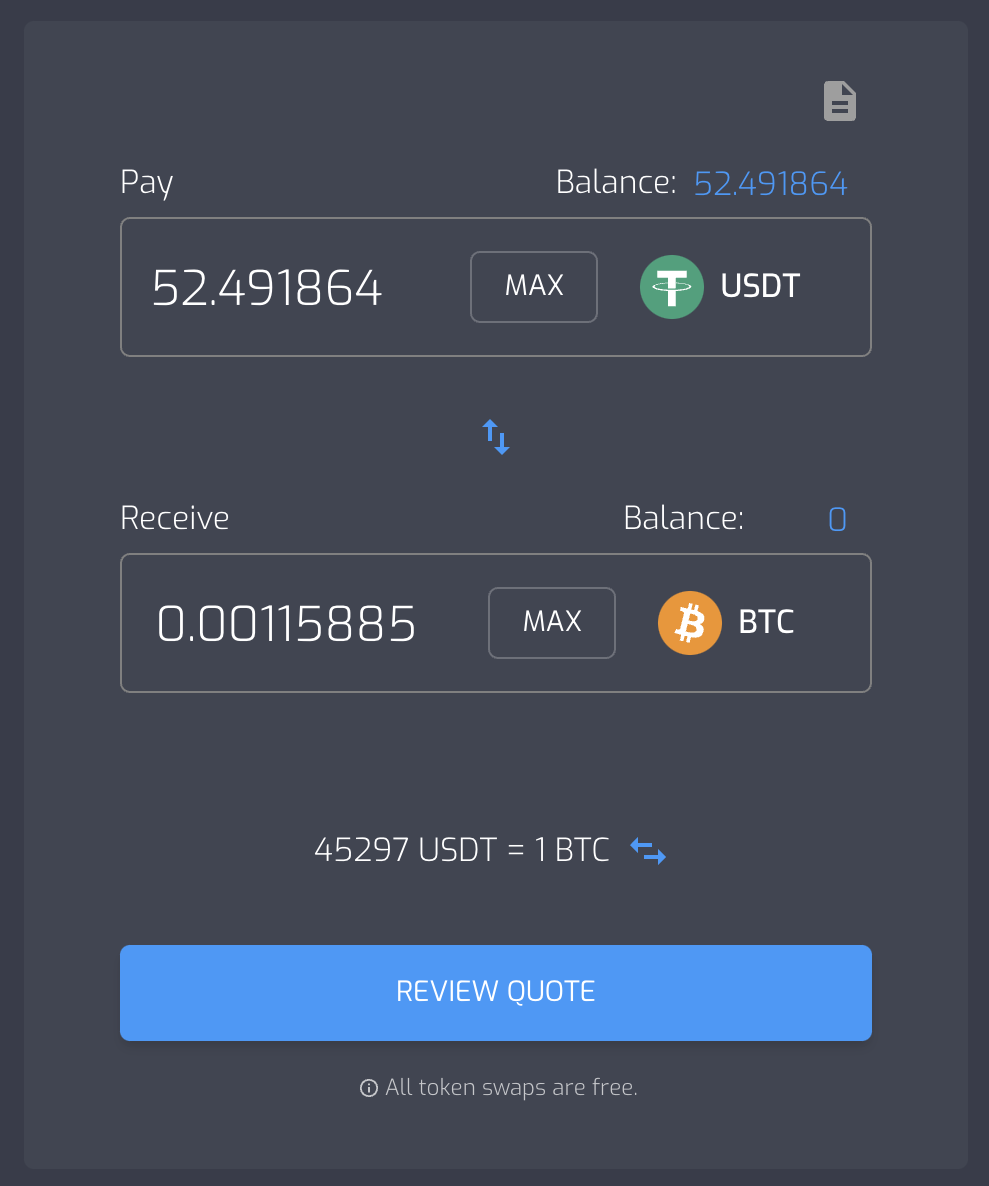Tap the Pay balance 52.491864 link
This screenshot has height=1186, width=989.
pyautogui.click(x=770, y=184)
